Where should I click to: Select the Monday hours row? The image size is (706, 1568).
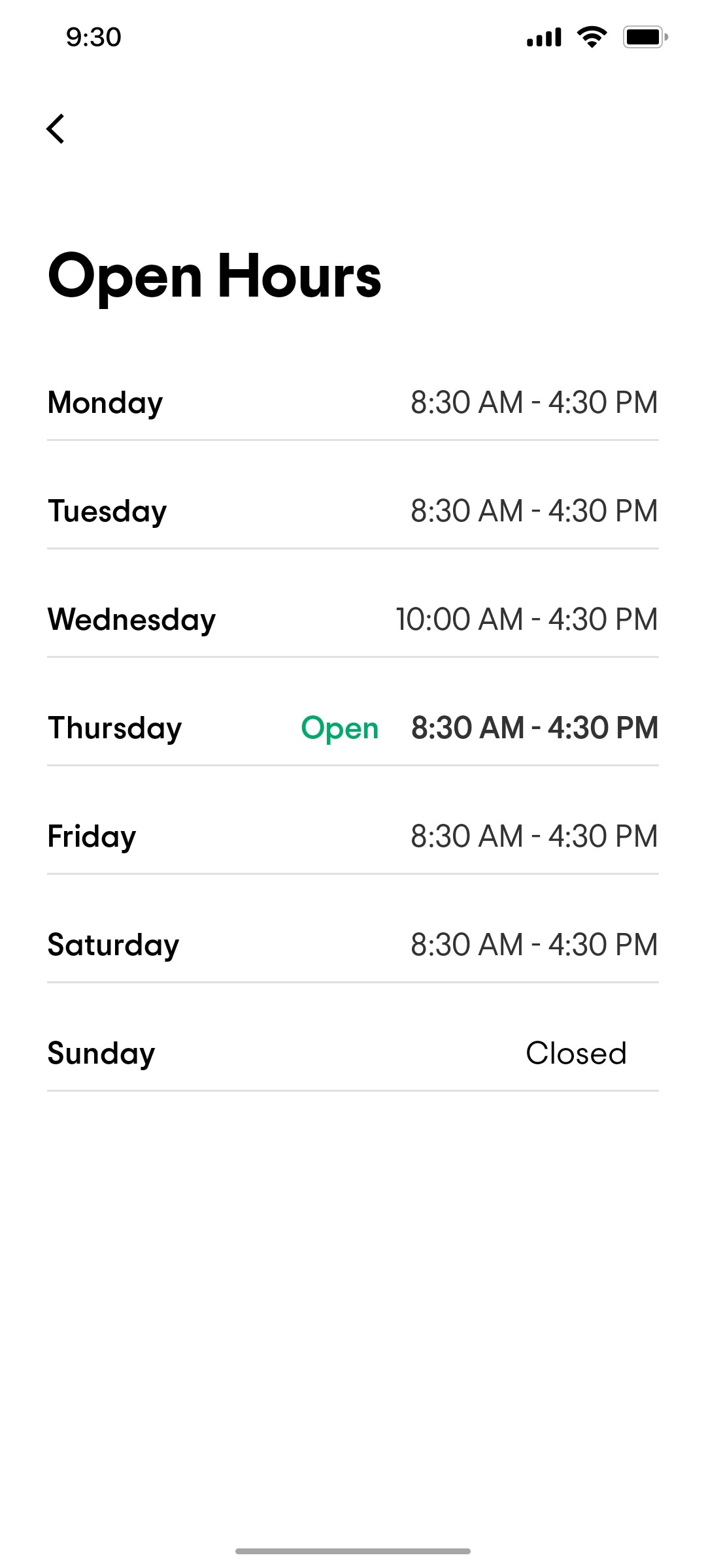[x=353, y=402]
